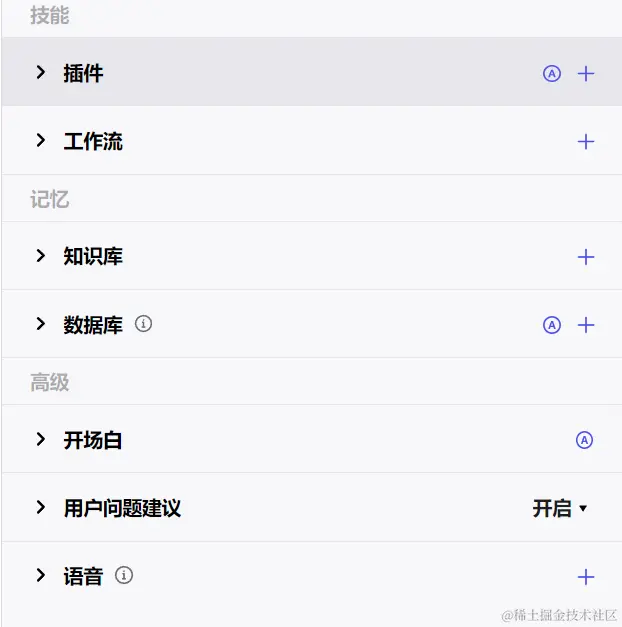
Task: Expand the 开场白 section
Action: (41, 440)
